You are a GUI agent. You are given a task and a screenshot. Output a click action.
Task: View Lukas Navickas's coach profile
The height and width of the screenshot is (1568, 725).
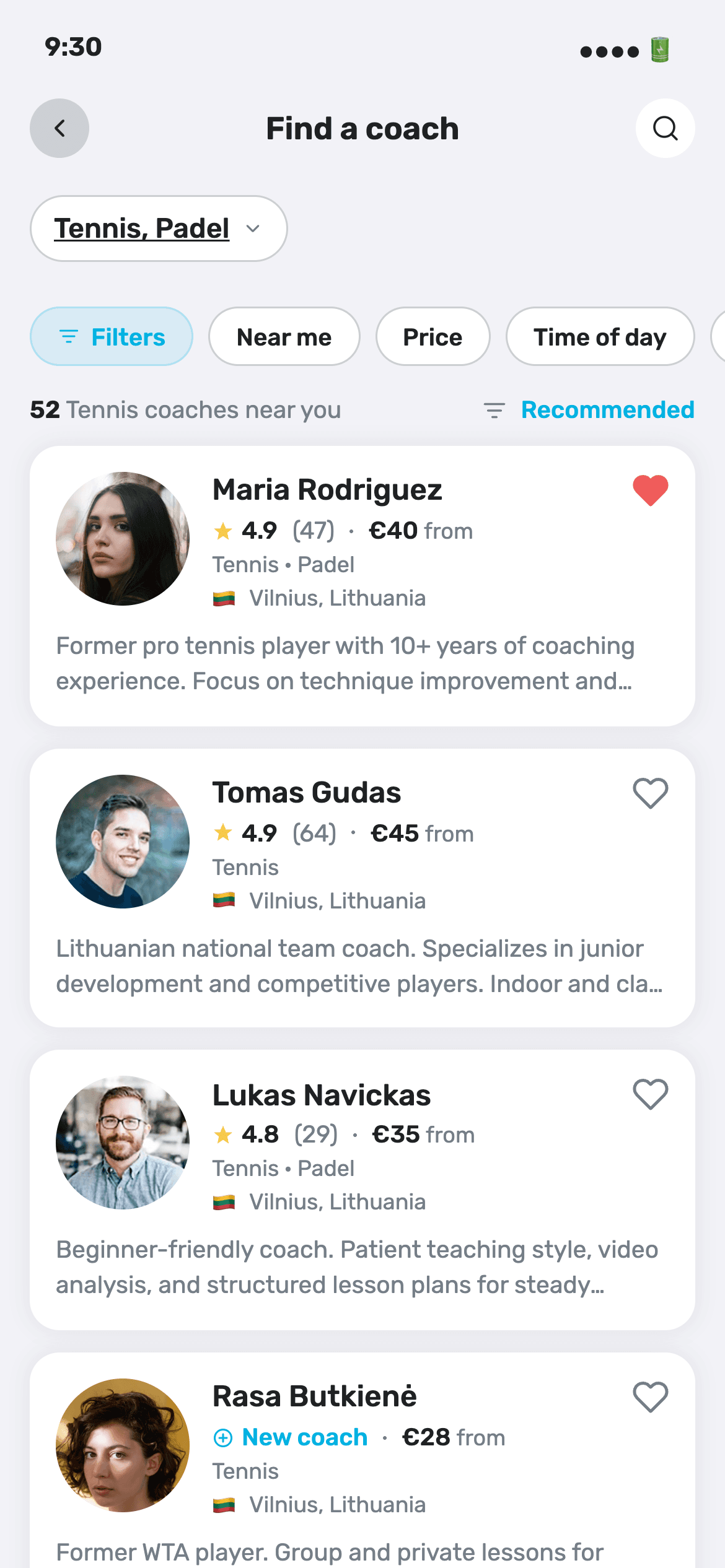(362, 1190)
